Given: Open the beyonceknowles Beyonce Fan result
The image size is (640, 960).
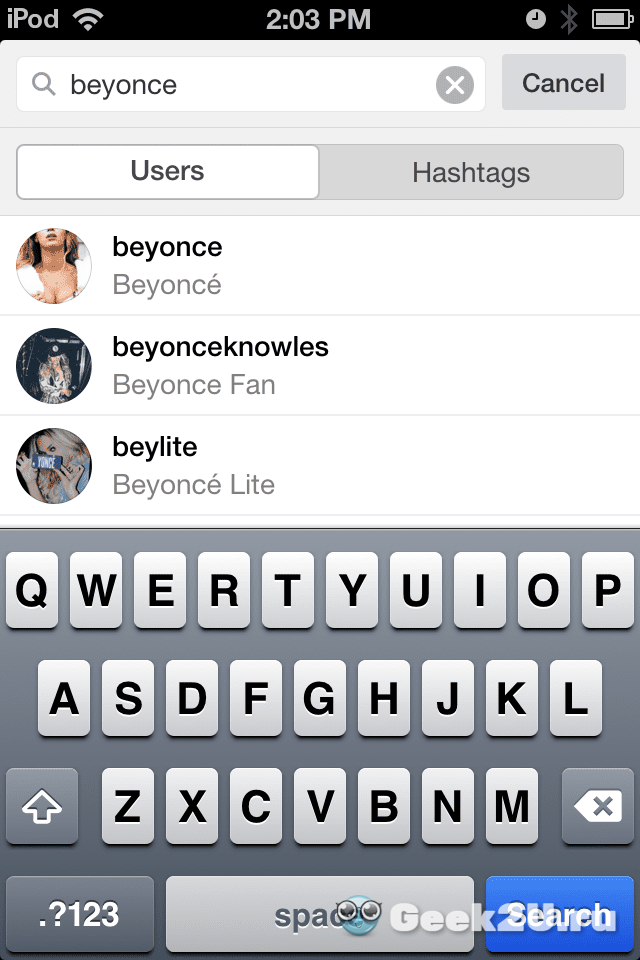Looking at the screenshot, I should coord(320,365).
